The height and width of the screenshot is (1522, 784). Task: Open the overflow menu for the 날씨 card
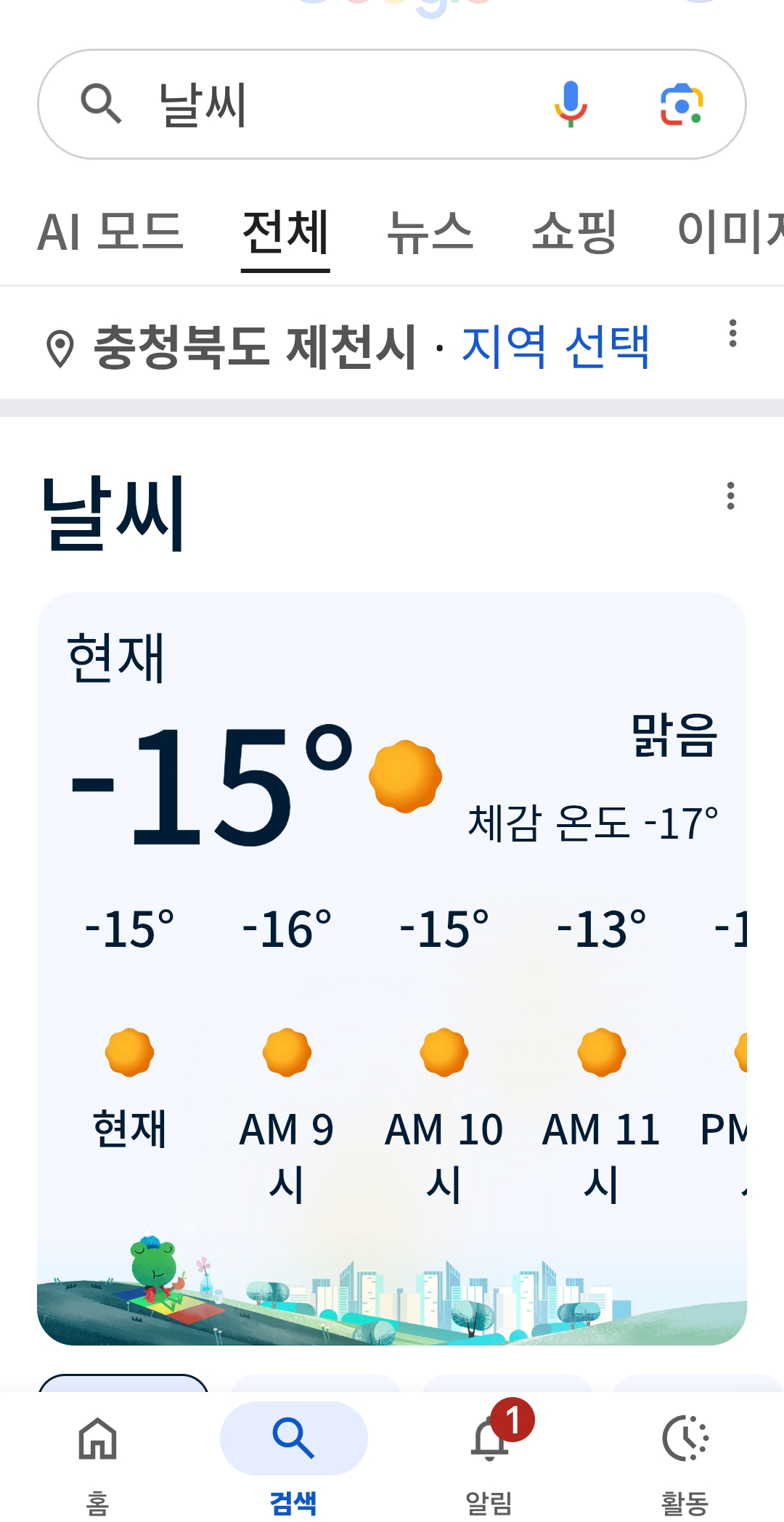tap(730, 496)
